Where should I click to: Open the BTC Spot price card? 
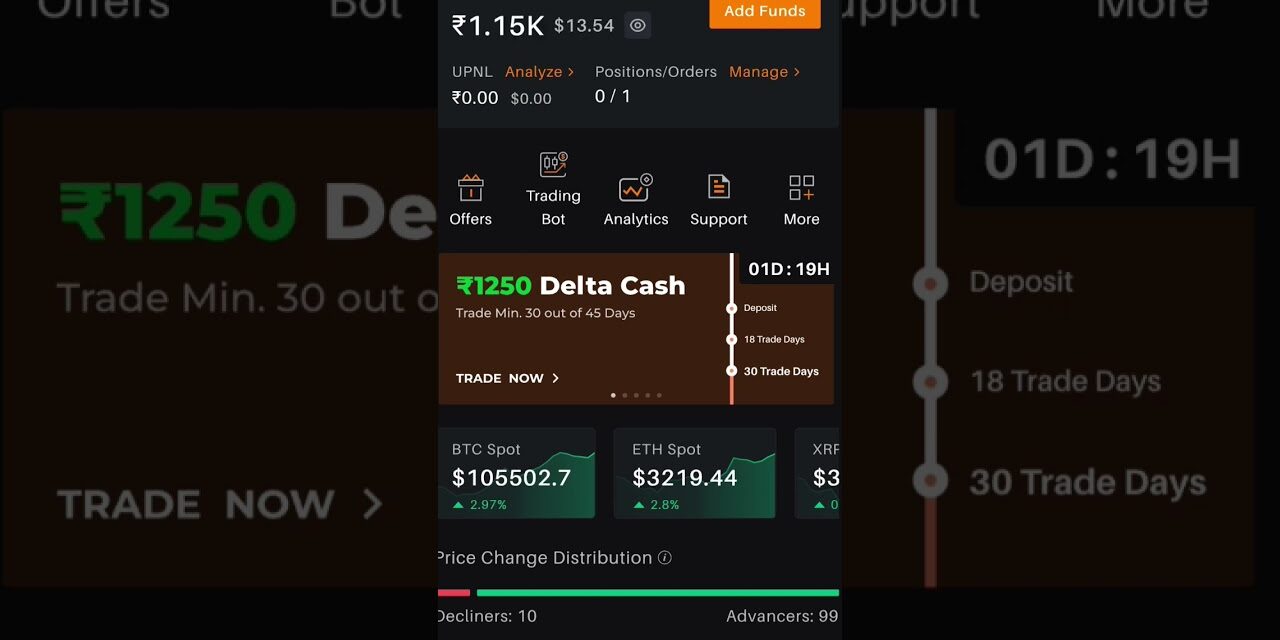pos(518,474)
